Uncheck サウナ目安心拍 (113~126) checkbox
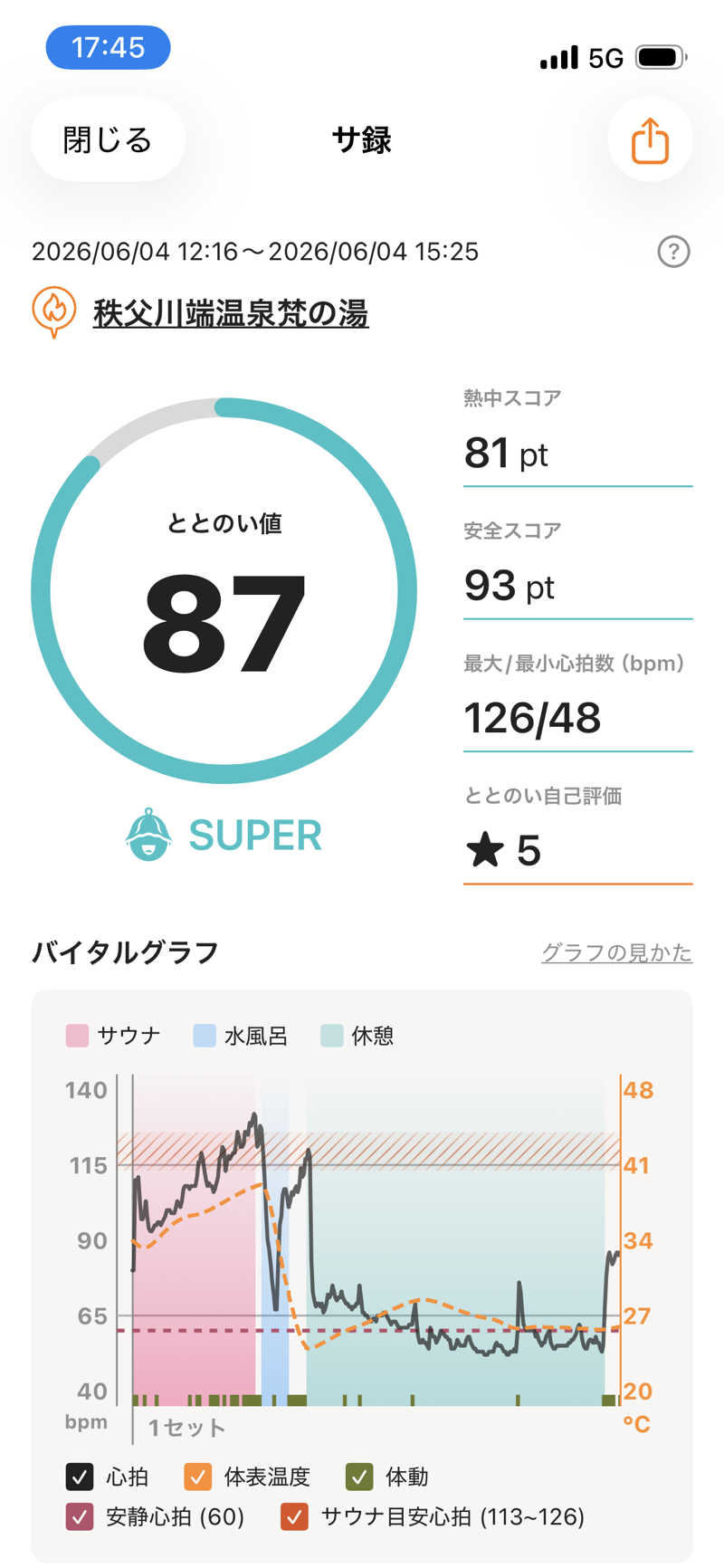Image resolution: width=724 pixels, height=1568 pixels. [x=294, y=1516]
